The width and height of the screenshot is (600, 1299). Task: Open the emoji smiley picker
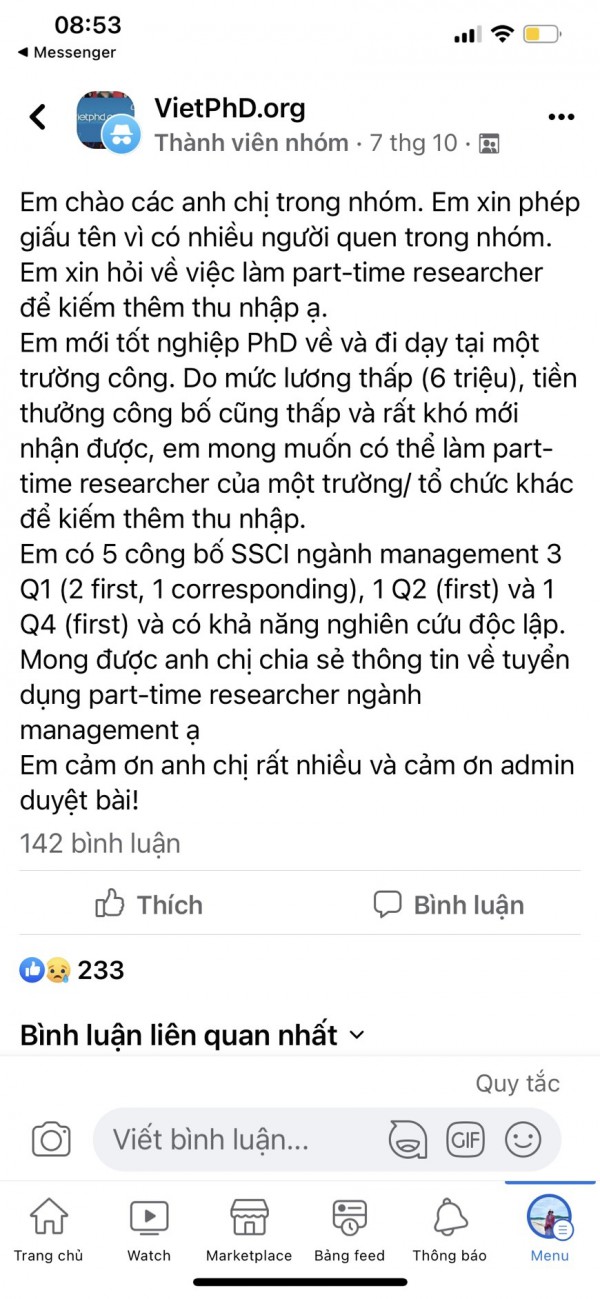(x=522, y=1139)
